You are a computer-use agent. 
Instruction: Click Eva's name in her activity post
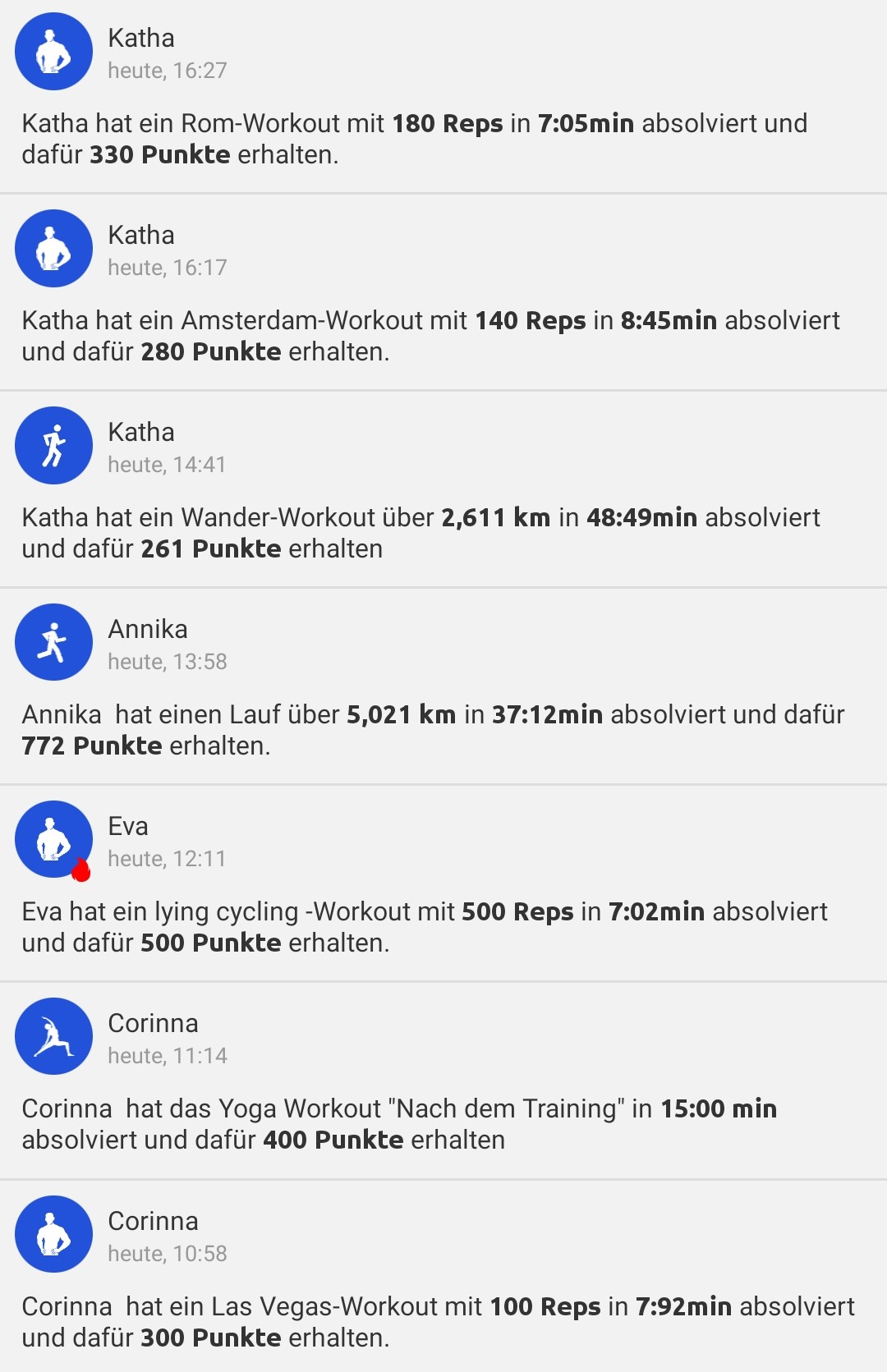tap(129, 826)
